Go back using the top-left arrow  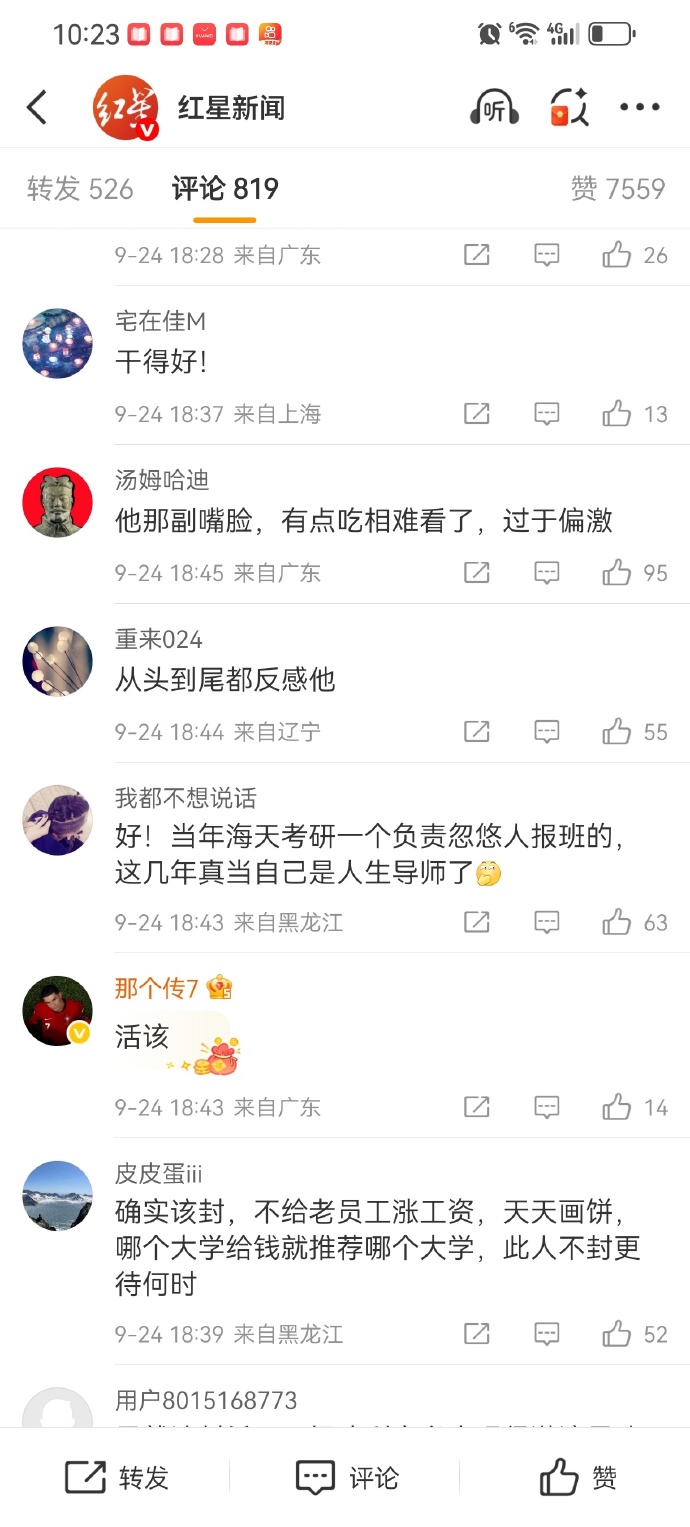pos(38,107)
